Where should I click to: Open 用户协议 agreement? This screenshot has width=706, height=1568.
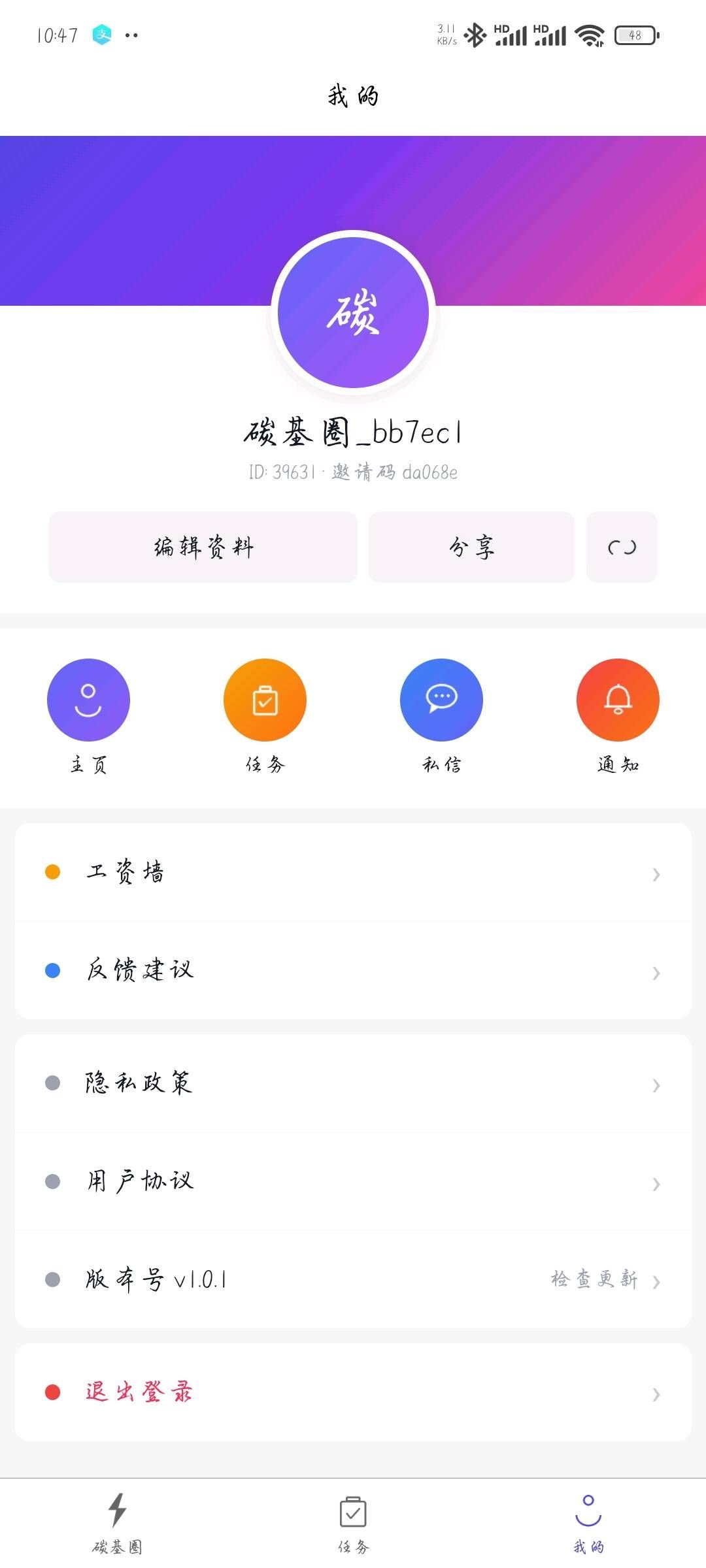pyautogui.click(x=353, y=1181)
